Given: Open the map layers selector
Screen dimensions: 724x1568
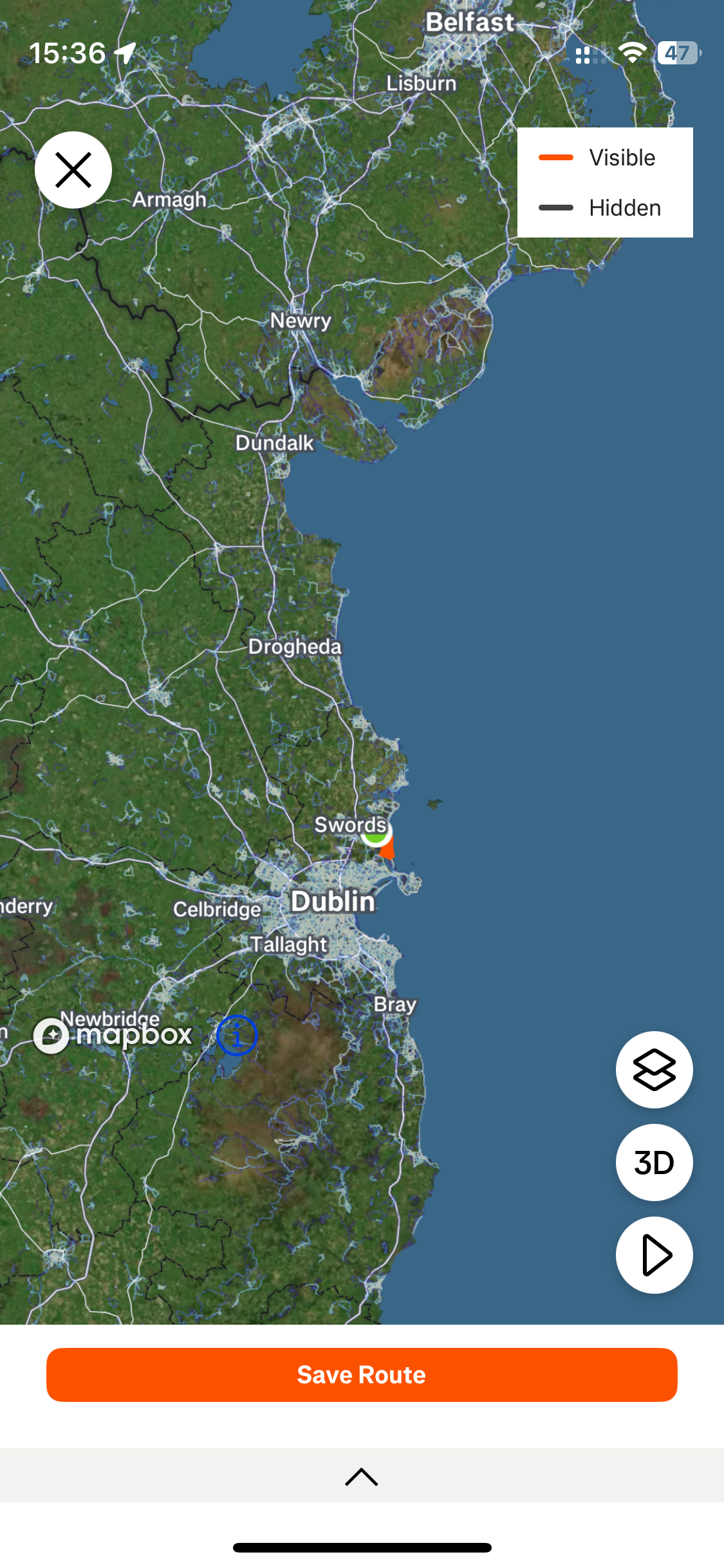Looking at the screenshot, I should (654, 1070).
